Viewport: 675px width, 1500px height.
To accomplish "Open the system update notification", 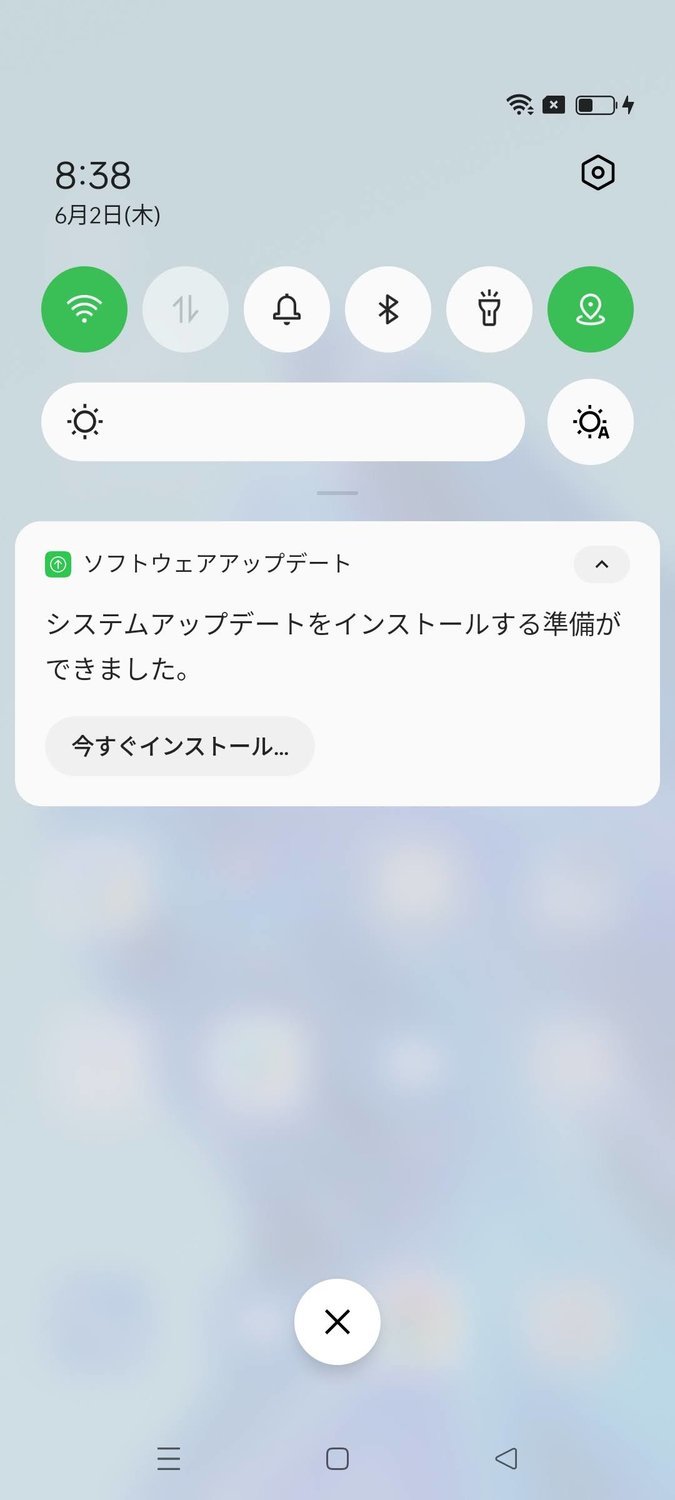I will click(x=336, y=646).
